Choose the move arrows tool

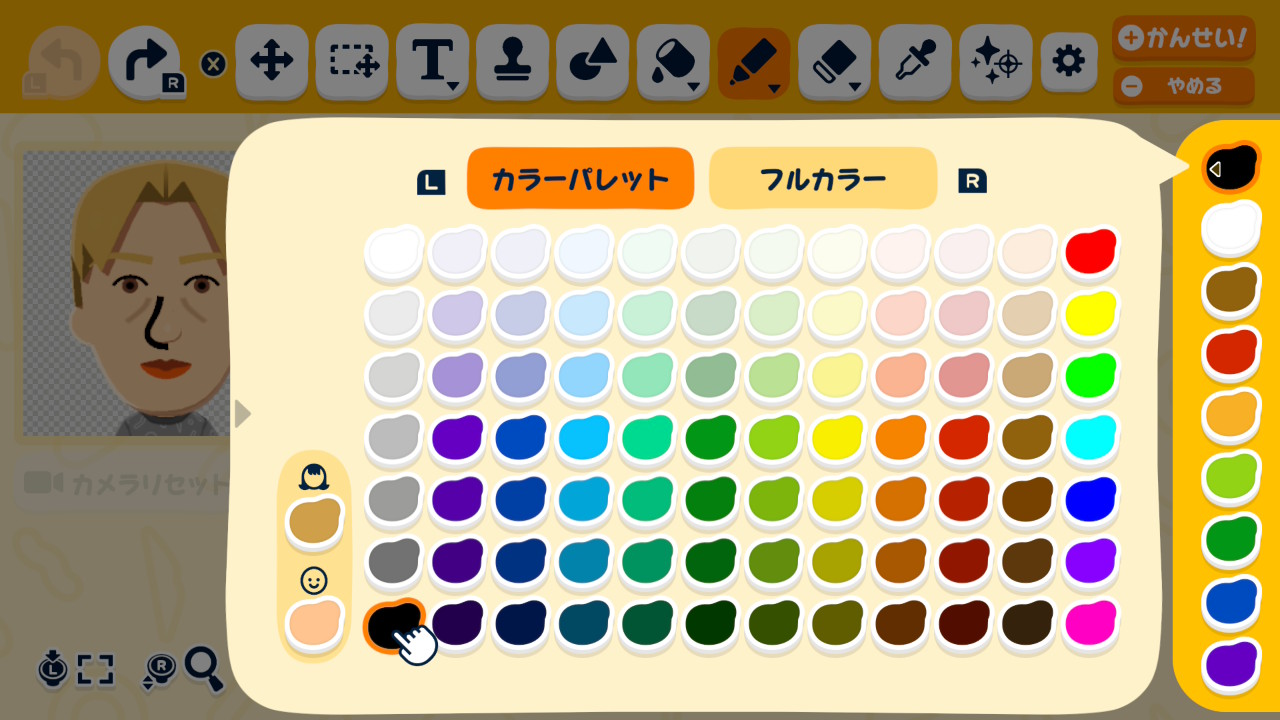tap(271, 62)
